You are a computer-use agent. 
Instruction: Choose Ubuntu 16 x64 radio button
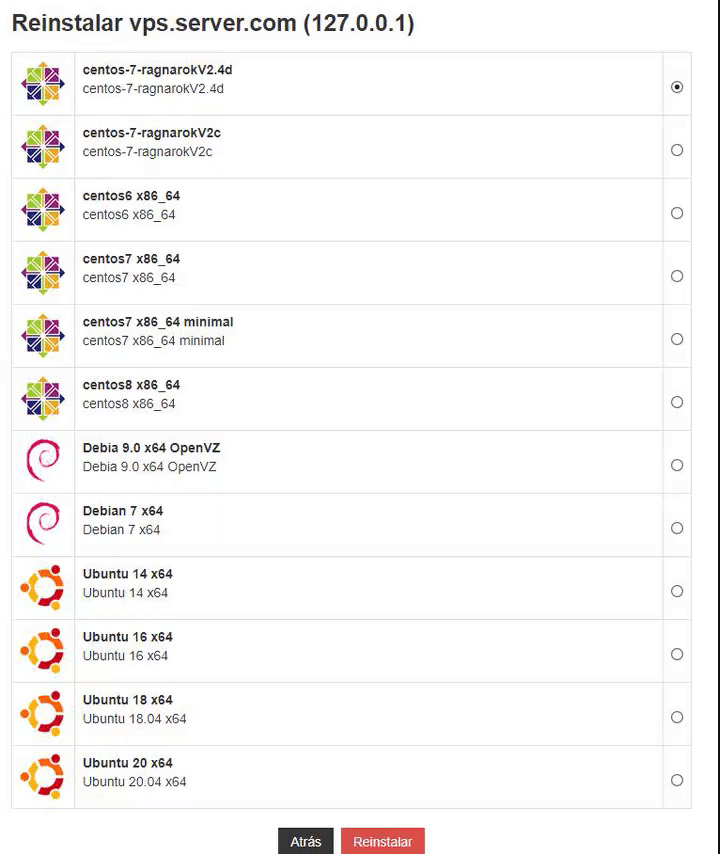click(x=677, y=654)
